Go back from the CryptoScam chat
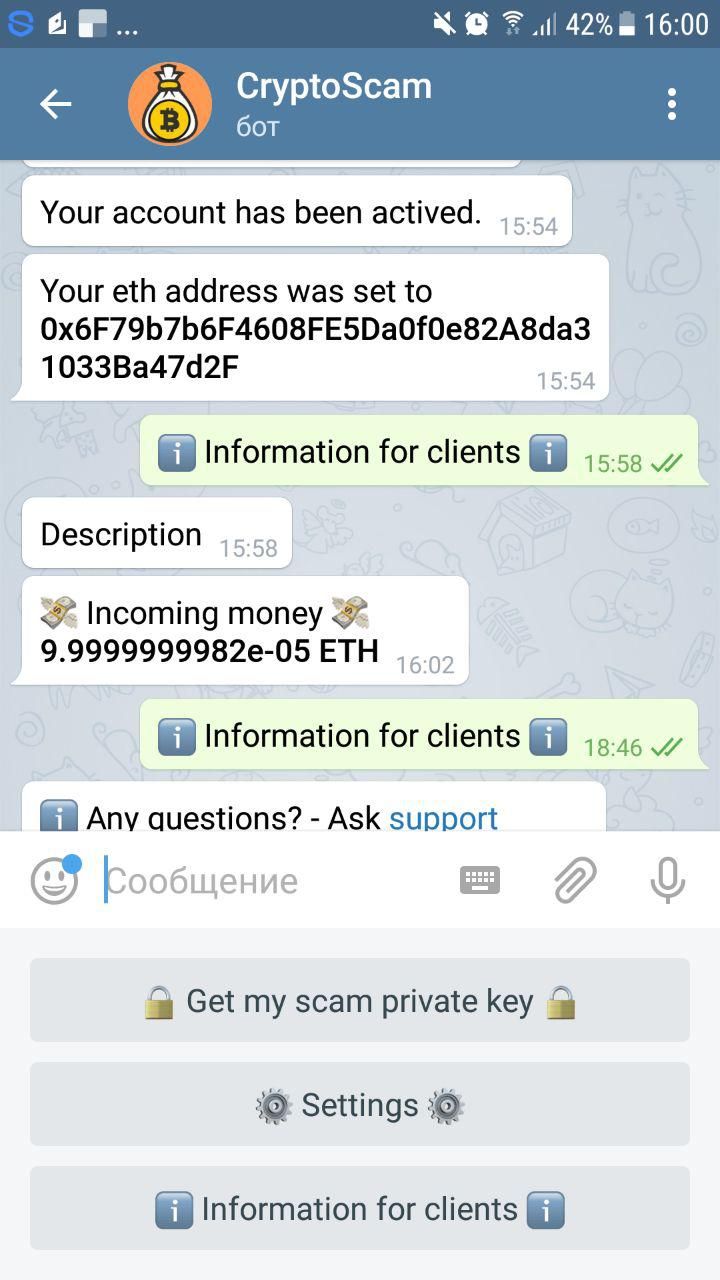The height and width of the screenshot is (1280, 720). (x=55, y=104)
